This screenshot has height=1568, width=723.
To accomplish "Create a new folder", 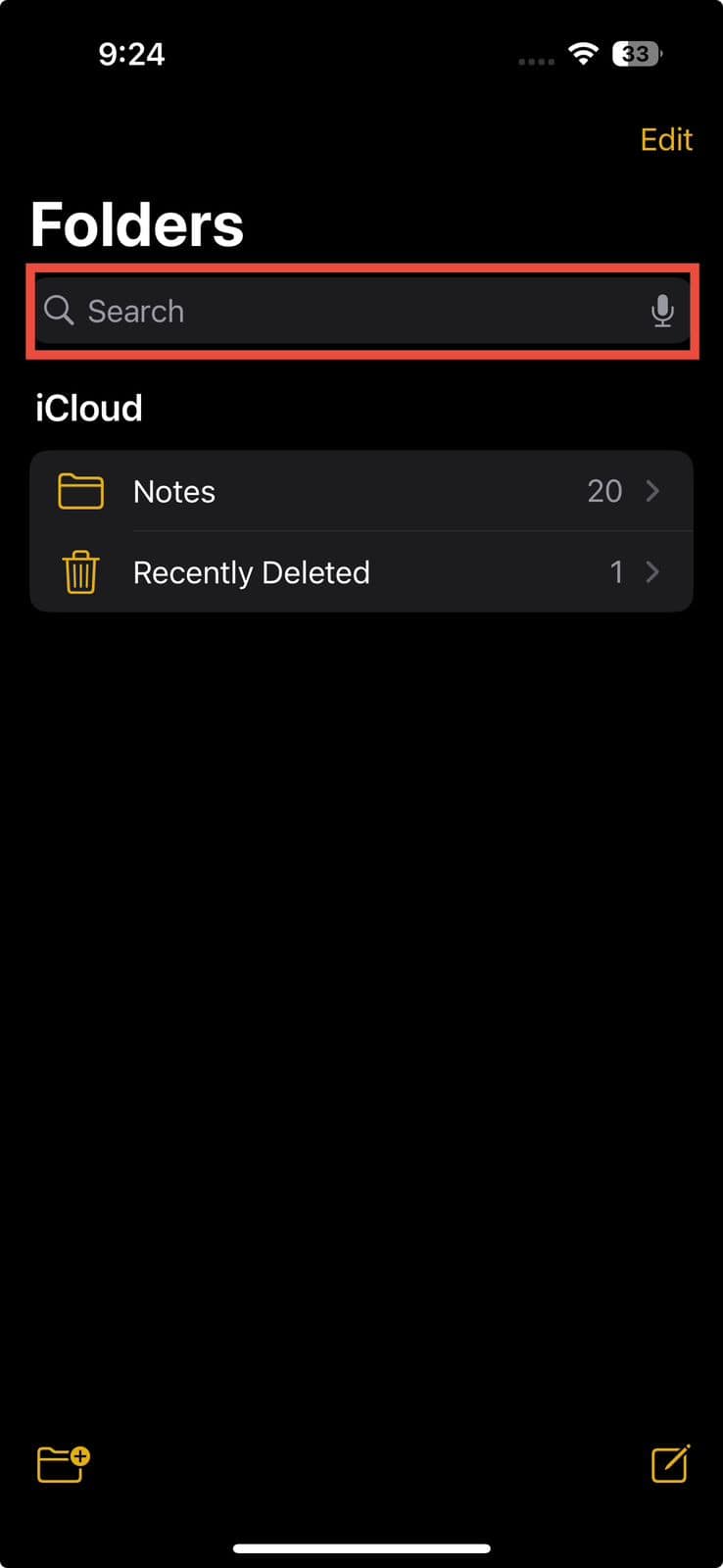I will pyautogui.click(x=63, y=1464).
